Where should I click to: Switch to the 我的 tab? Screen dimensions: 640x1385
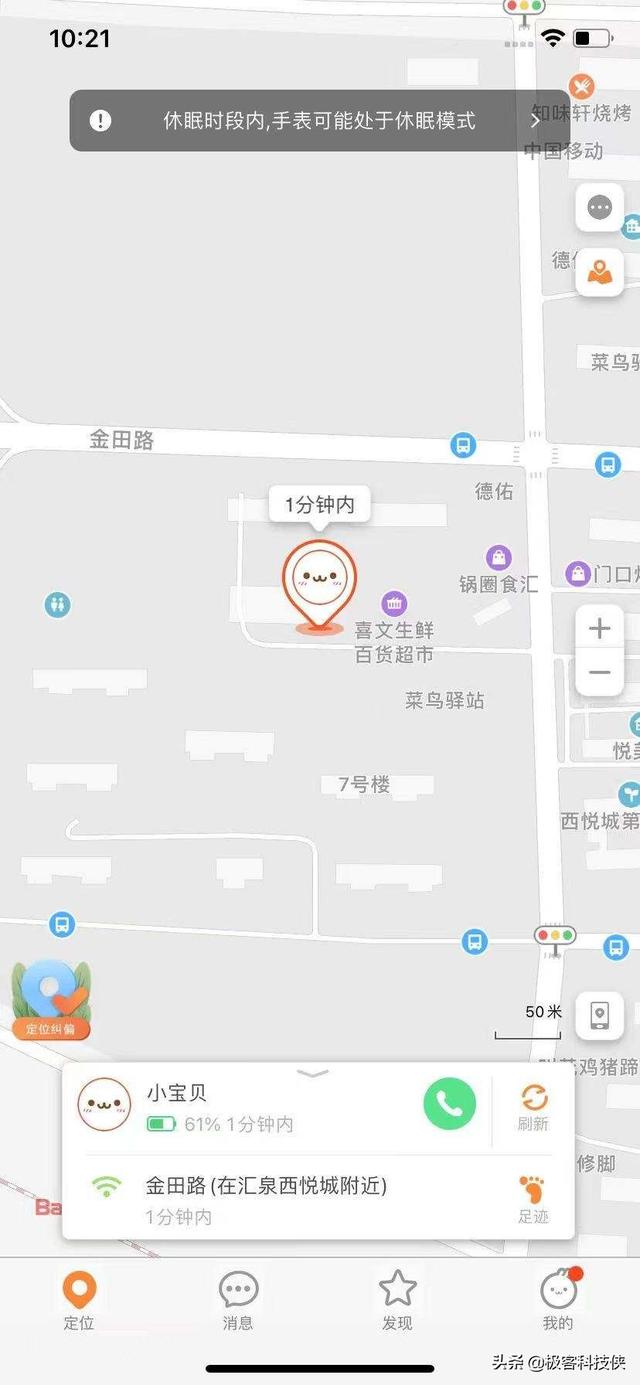tap(558, 1301)
